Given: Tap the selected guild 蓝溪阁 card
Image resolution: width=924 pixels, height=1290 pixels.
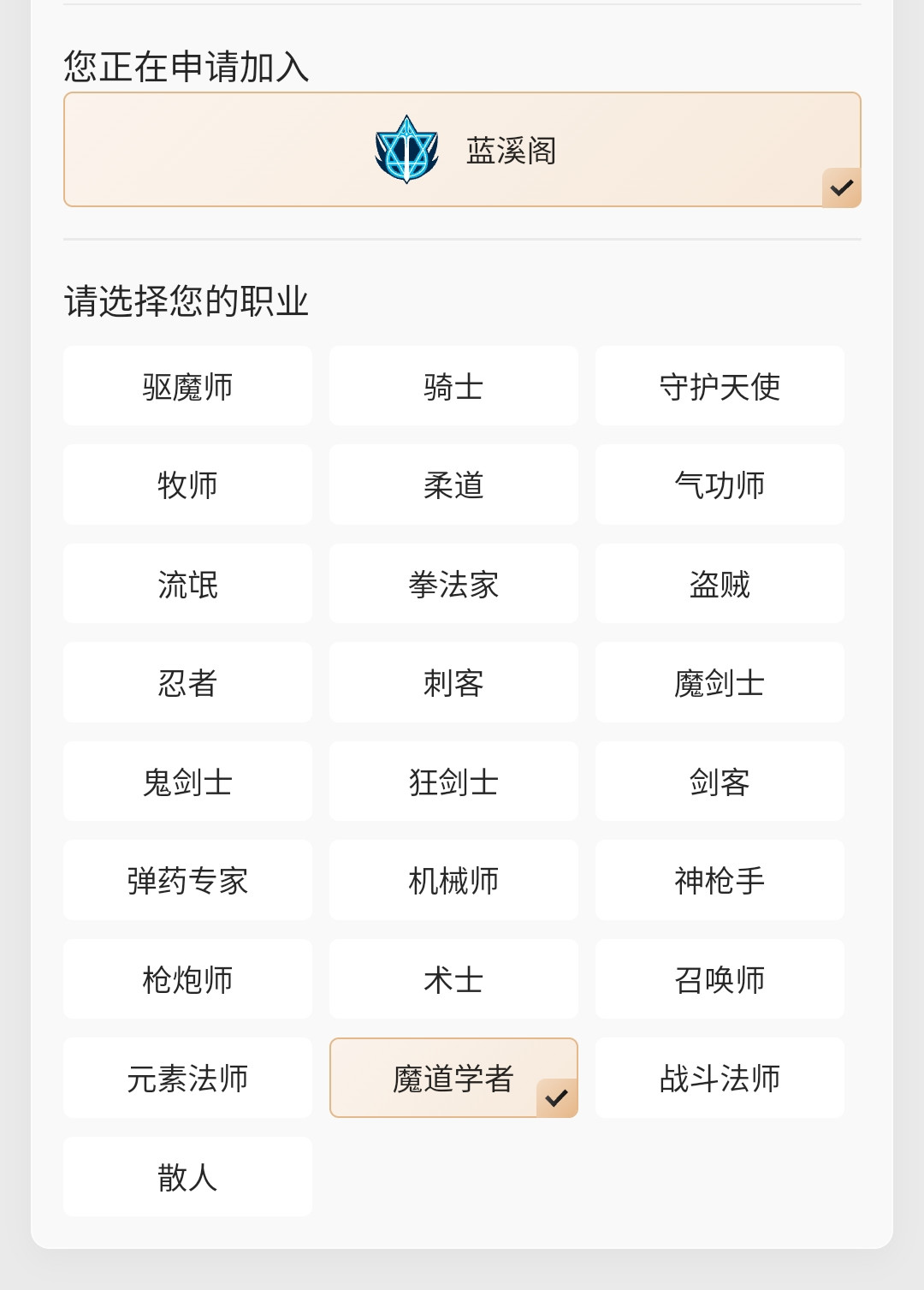Looking at the screenshot, I should point(462,150).
